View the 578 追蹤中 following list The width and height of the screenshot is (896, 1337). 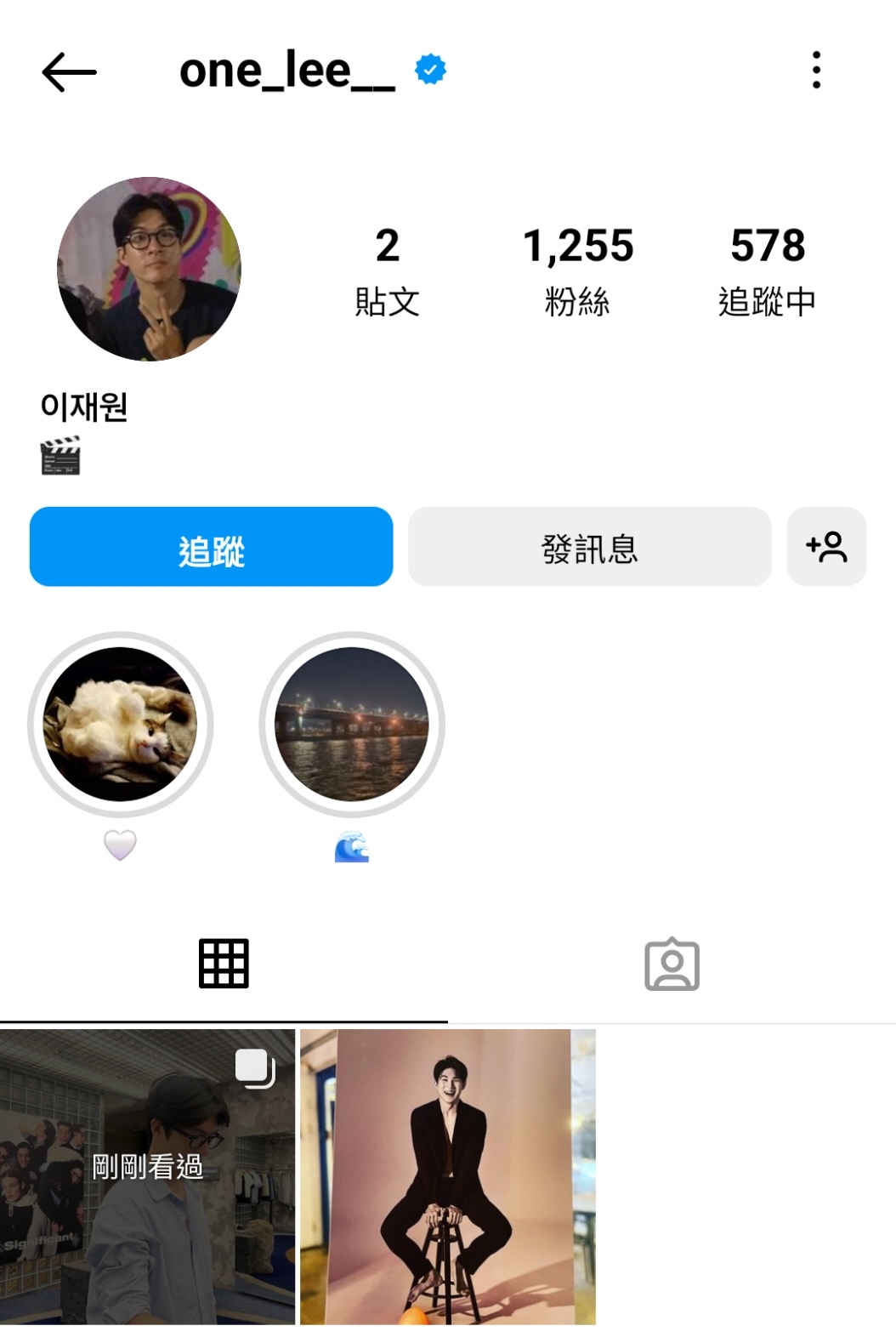767,270
